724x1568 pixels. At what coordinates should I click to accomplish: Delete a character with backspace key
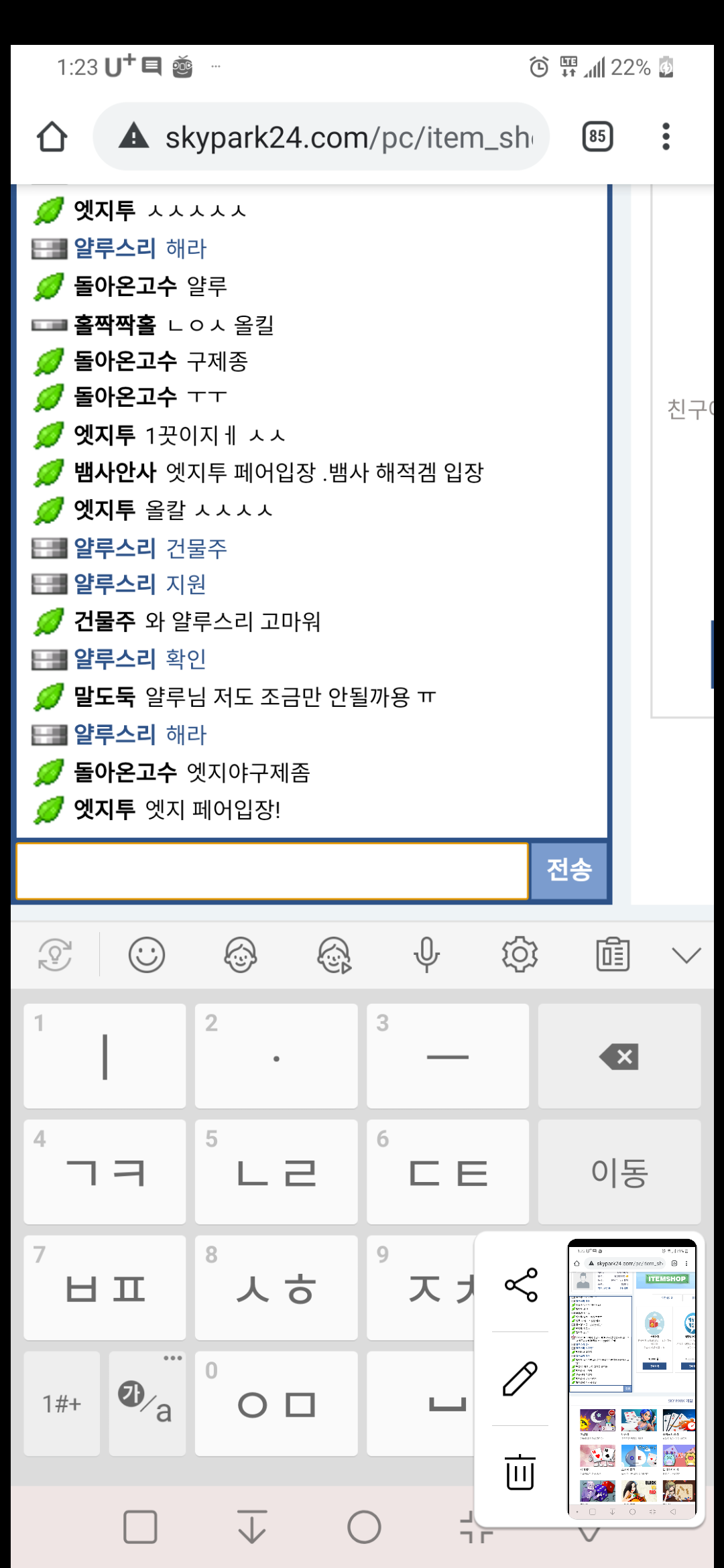click(x=619, y=1057)
